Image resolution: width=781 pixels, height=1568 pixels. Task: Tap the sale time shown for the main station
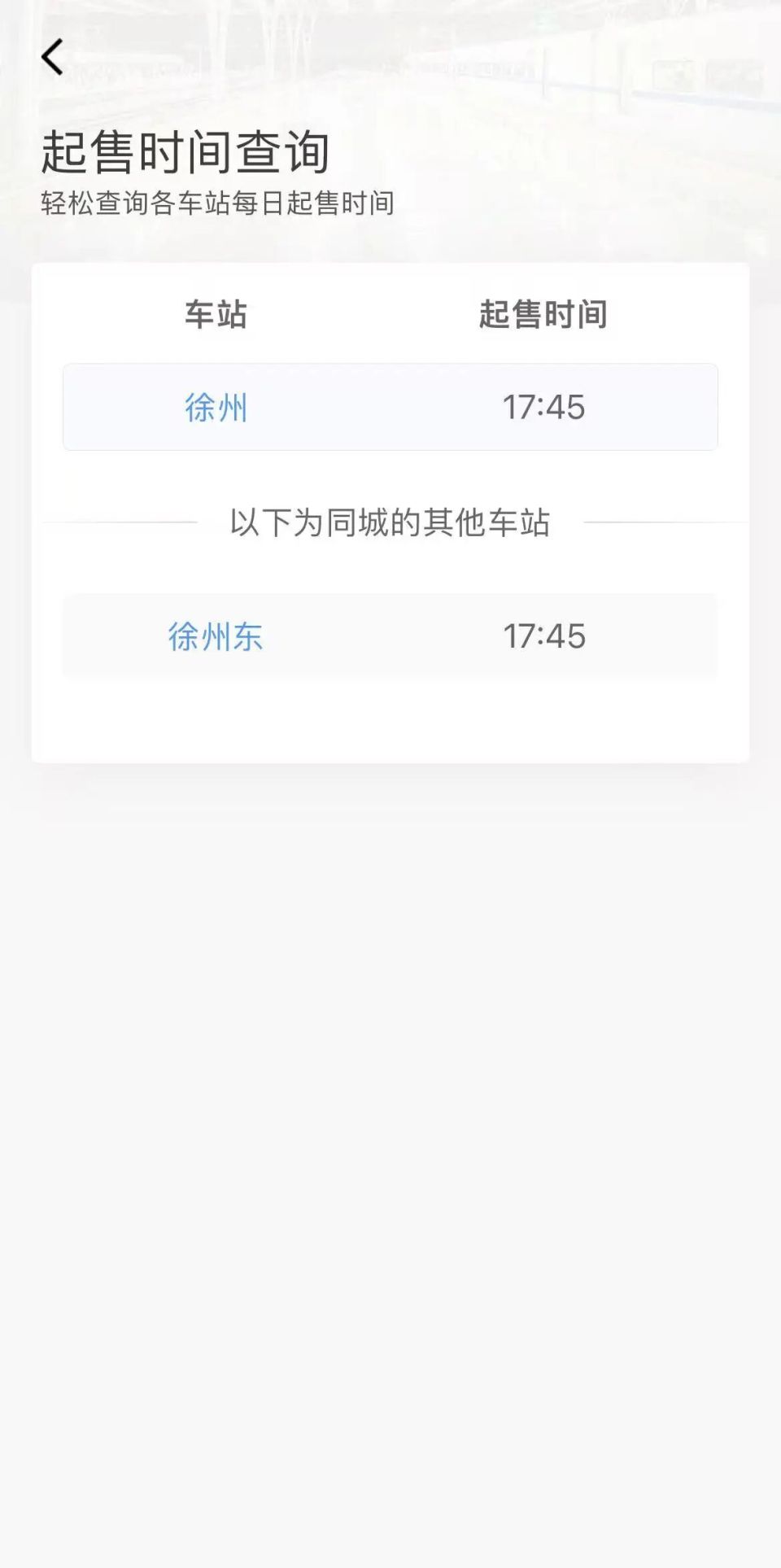[545, 406]
